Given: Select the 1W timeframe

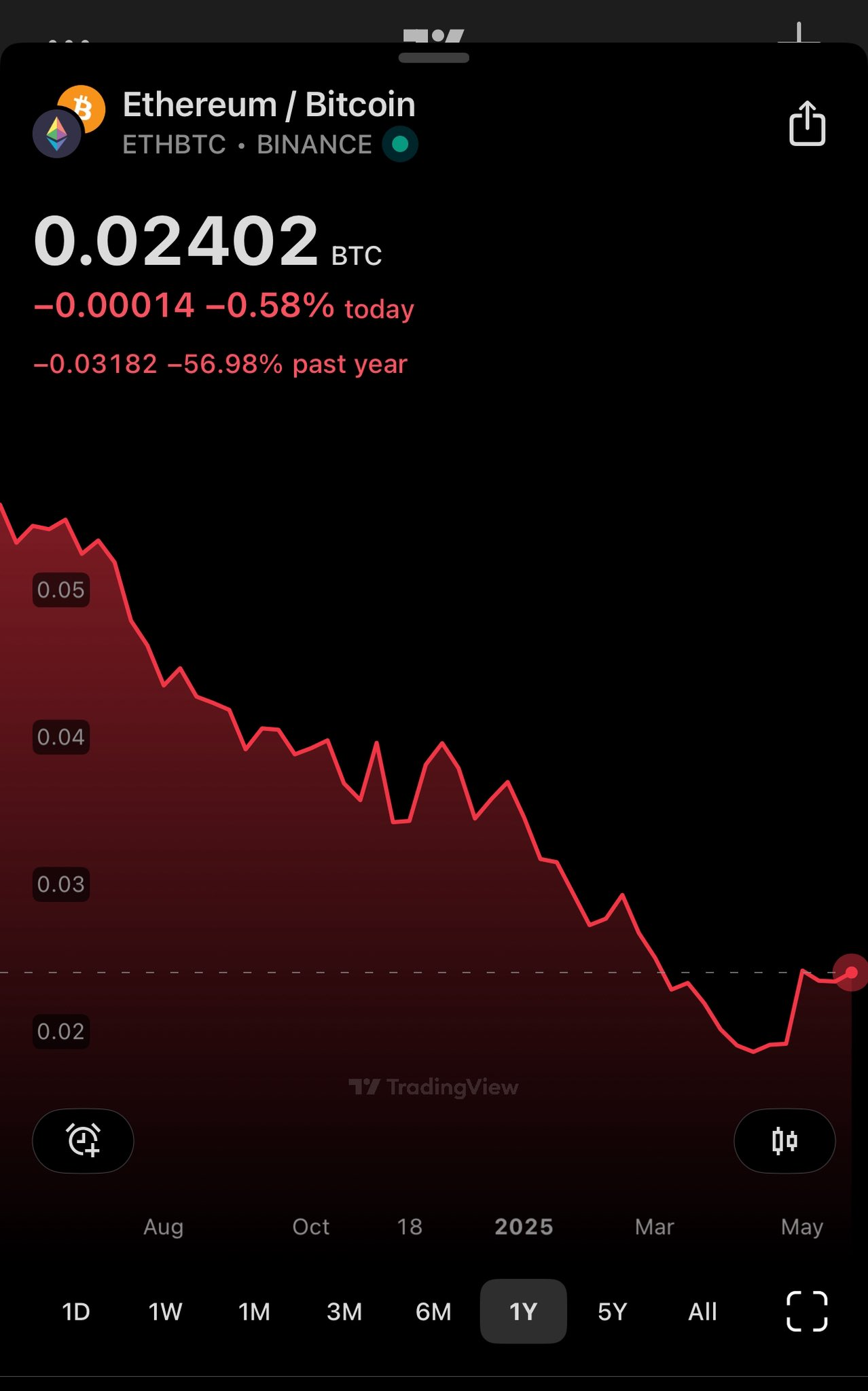Looking at the screenshot, I should (x=165, y=1312).
